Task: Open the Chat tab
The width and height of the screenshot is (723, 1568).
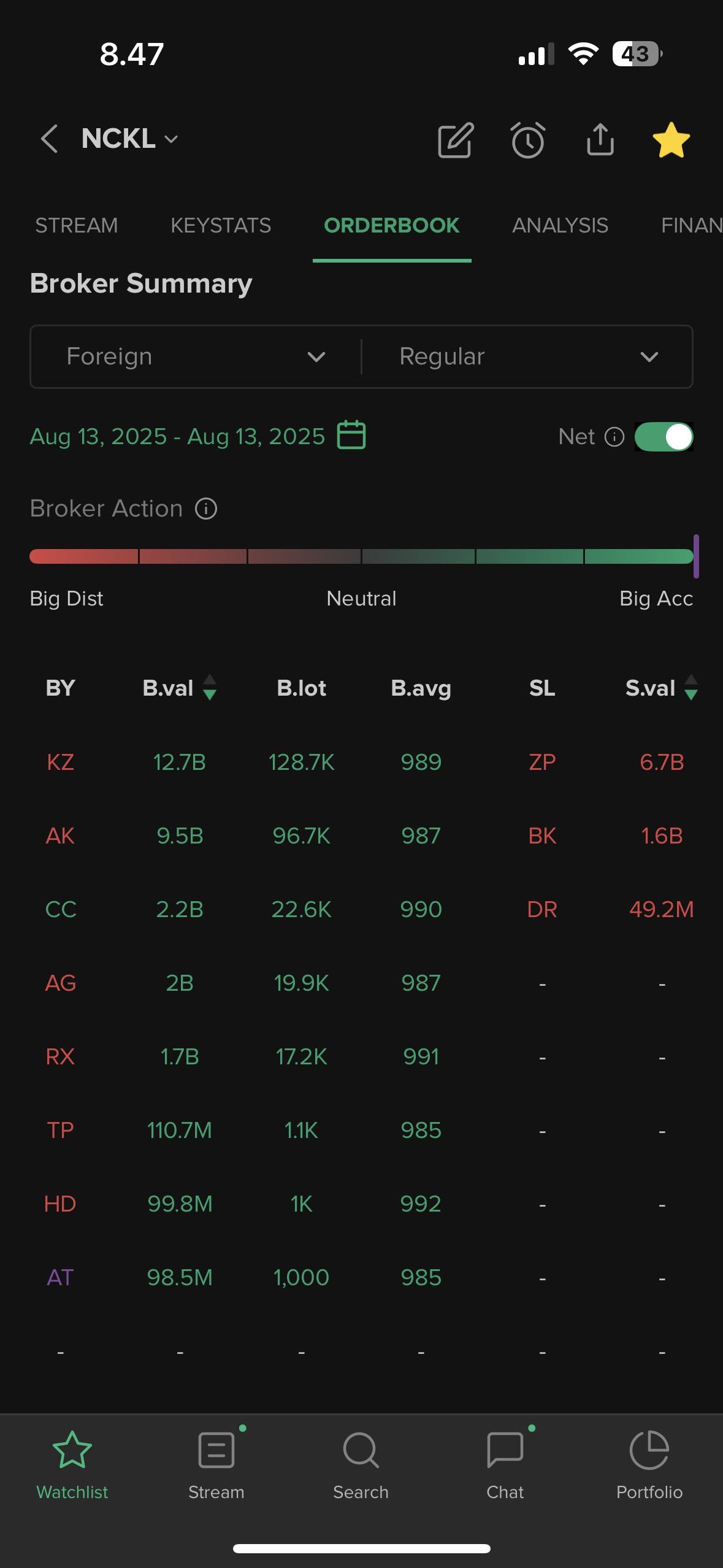Action: pos(505,1465)
